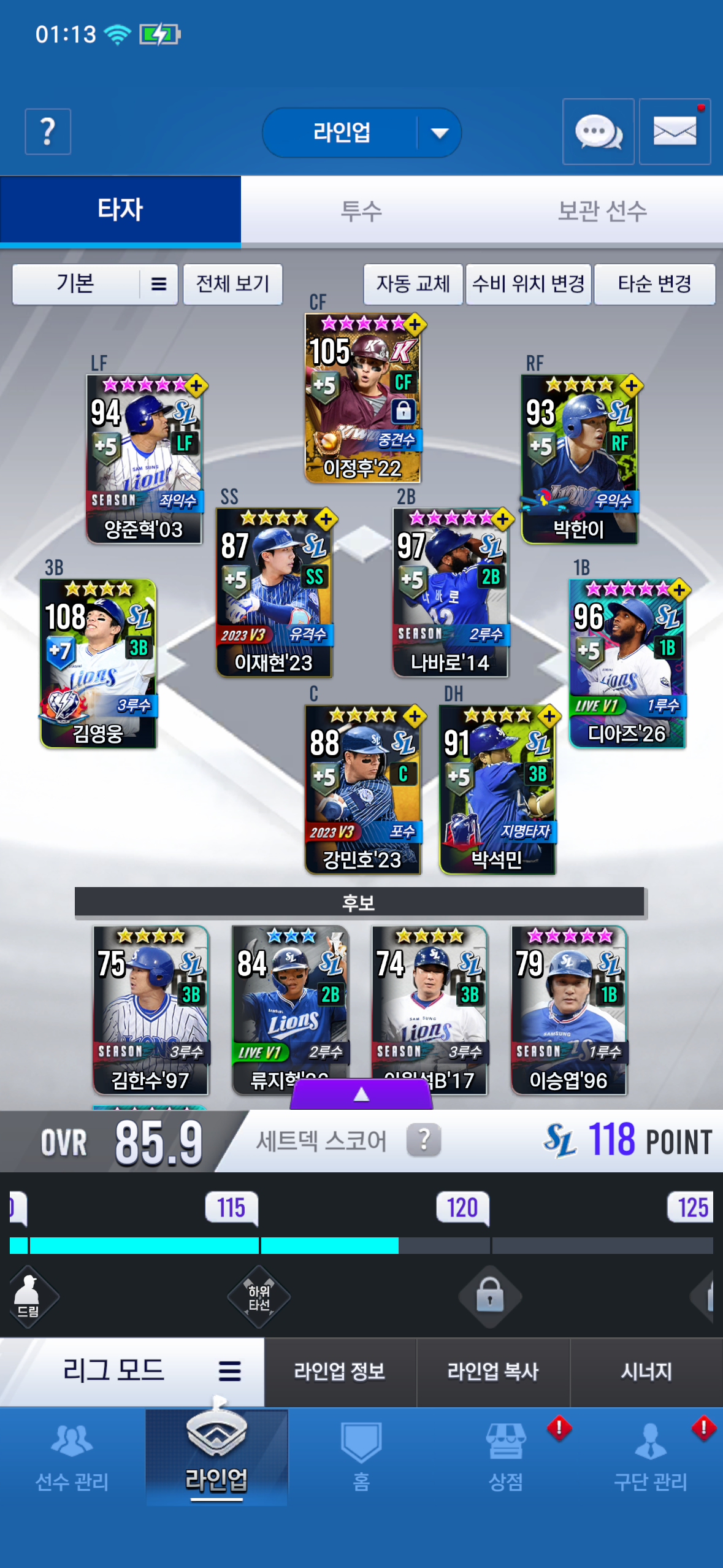The height and width of the screenshot is (1568, 723).
Task: Open the chat bubble icon
Action: pos(598,131)
